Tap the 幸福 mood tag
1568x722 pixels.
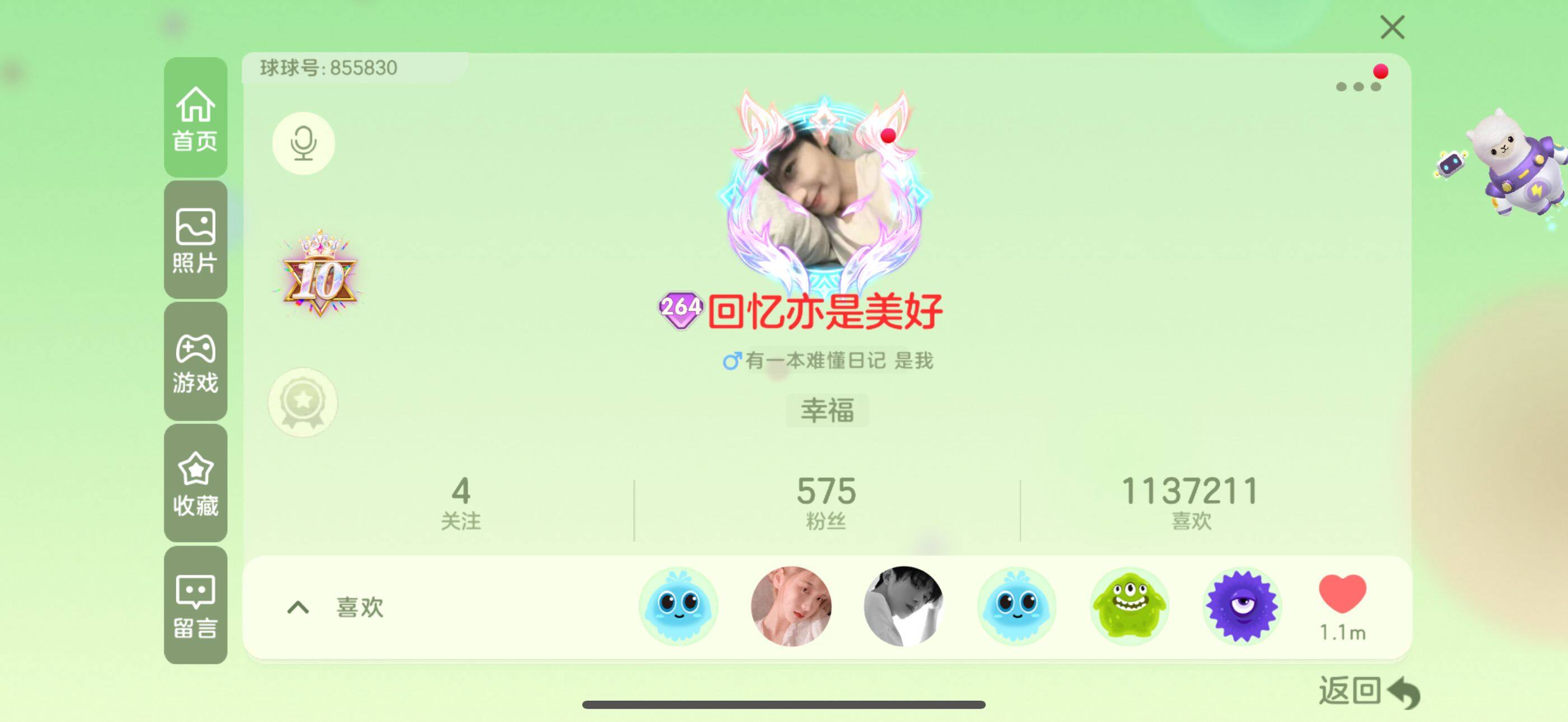(827, 411)
